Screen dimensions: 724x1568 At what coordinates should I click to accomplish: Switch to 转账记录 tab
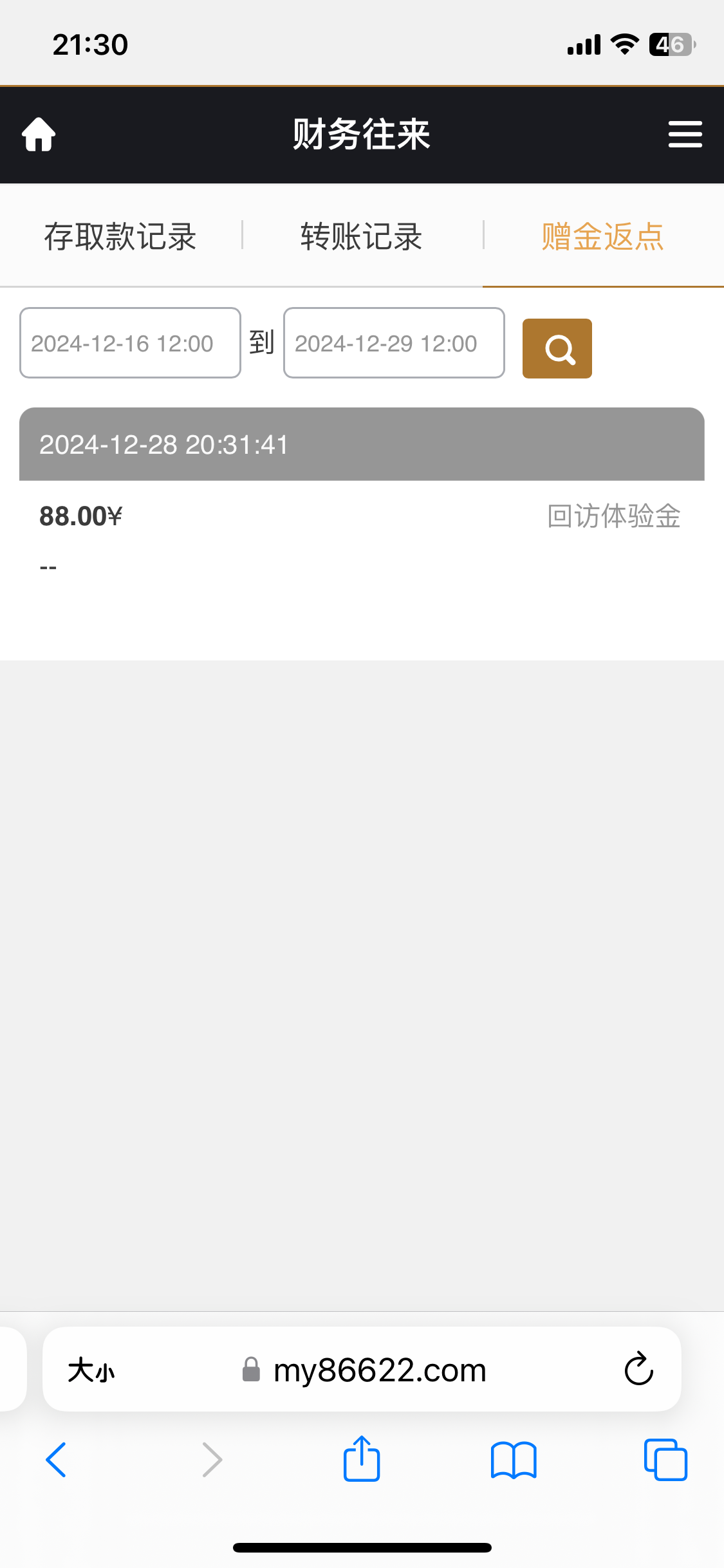click(362, 236)
